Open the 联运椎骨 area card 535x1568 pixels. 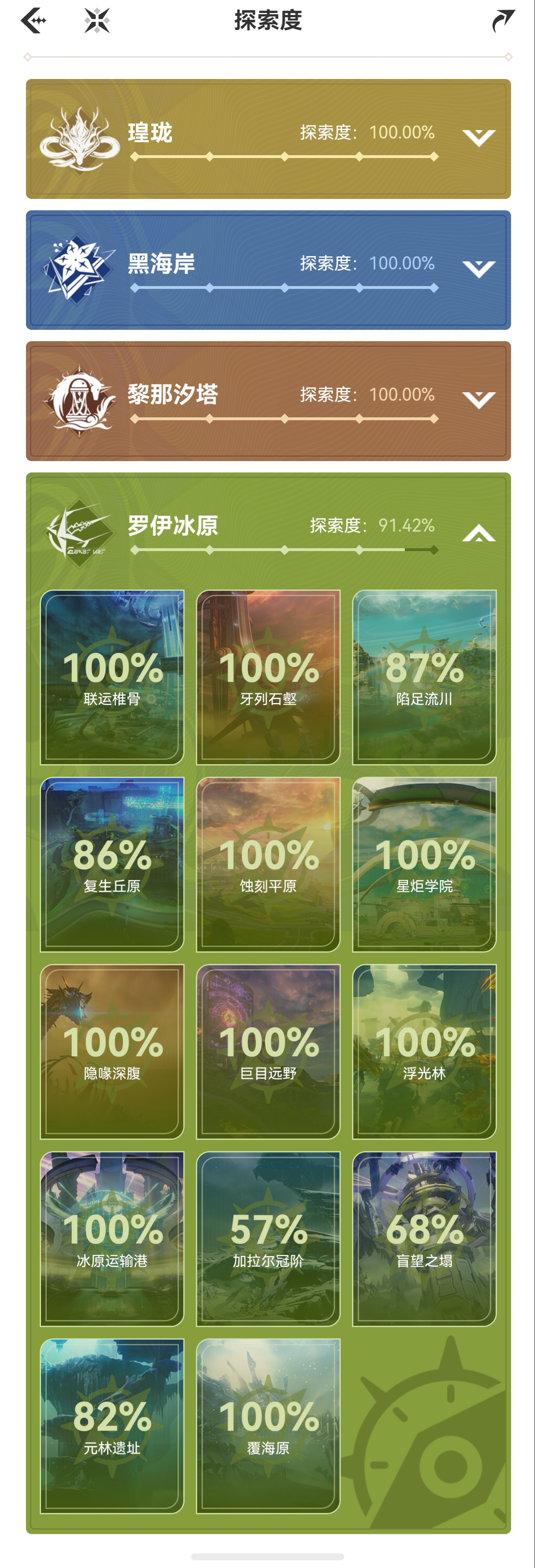click(112, 677)
